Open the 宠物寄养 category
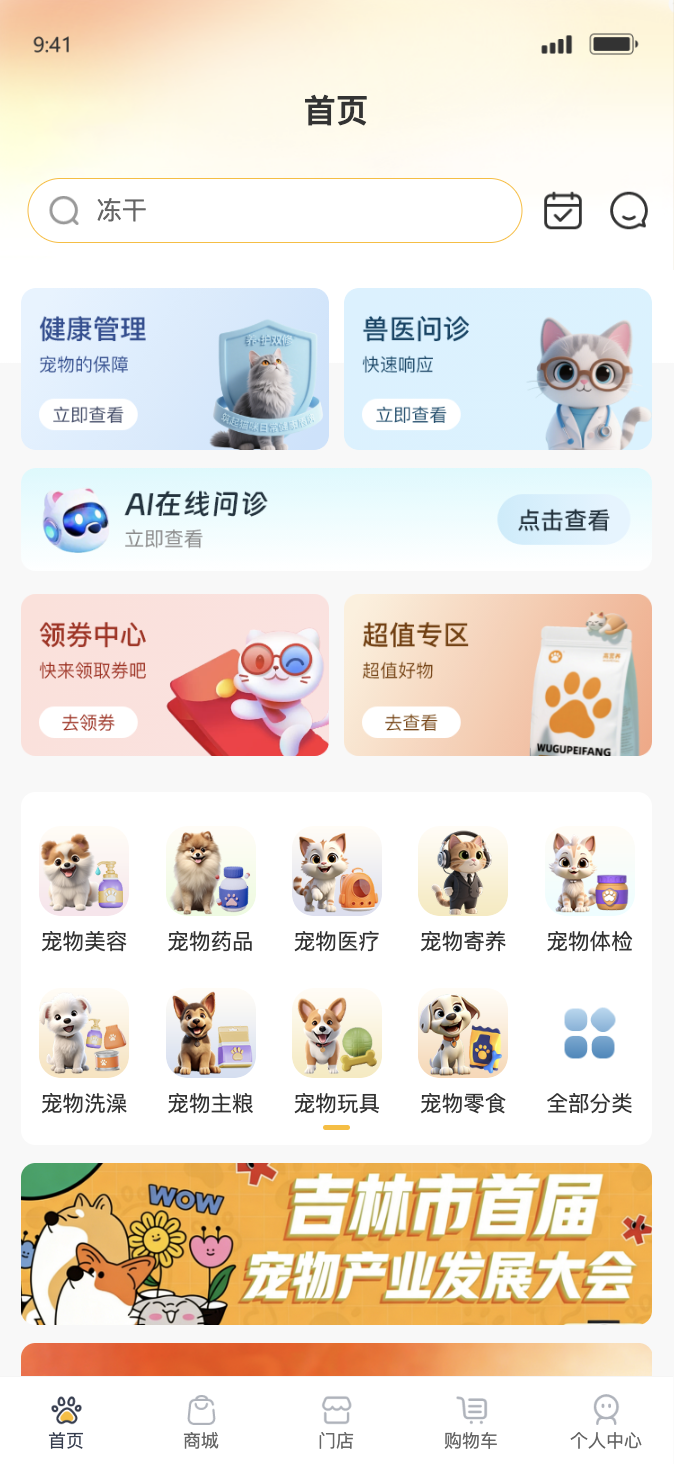 click(463, 889)
